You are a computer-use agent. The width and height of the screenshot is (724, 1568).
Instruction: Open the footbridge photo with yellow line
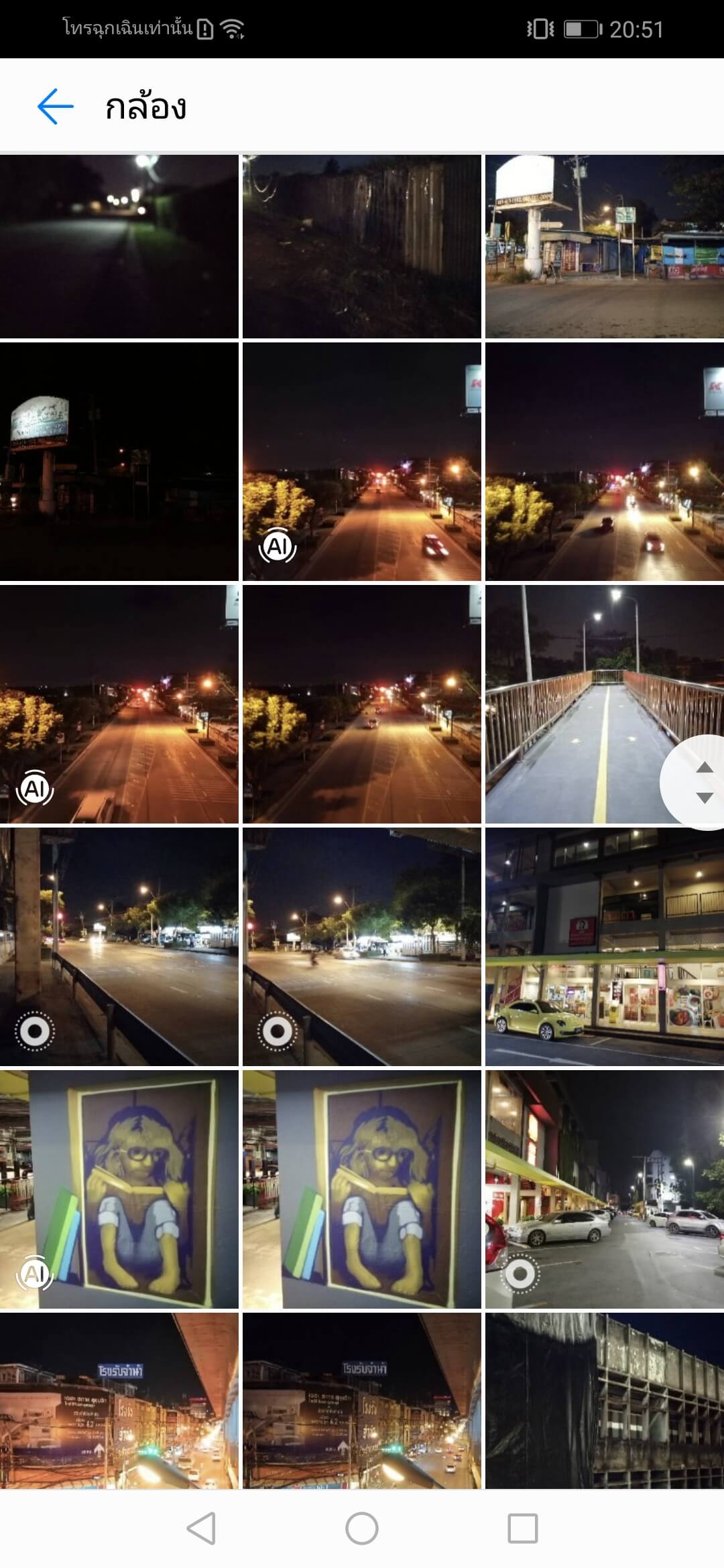tap(605, 704)
